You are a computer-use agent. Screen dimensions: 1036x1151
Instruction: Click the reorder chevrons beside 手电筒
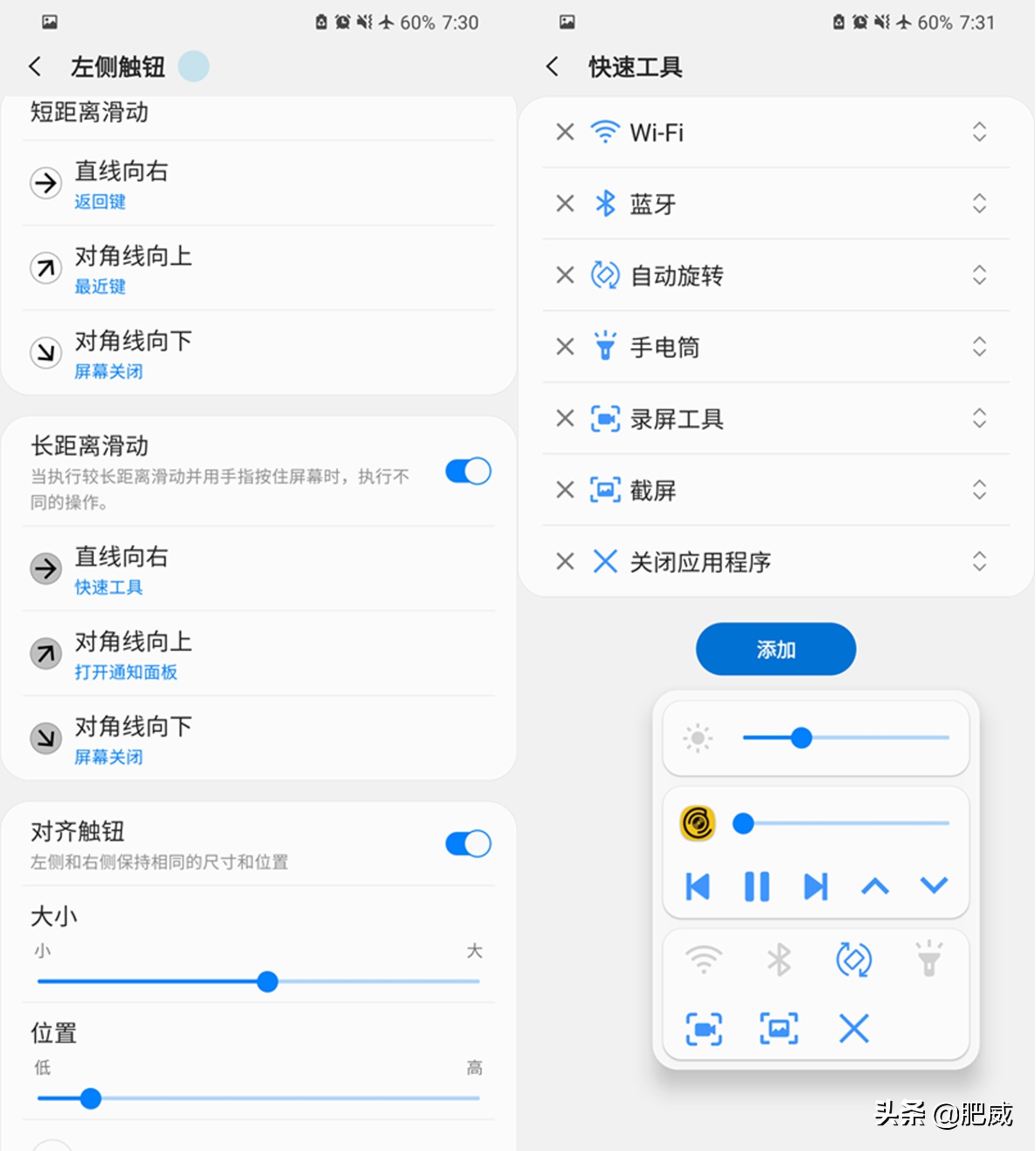(979, 347)
